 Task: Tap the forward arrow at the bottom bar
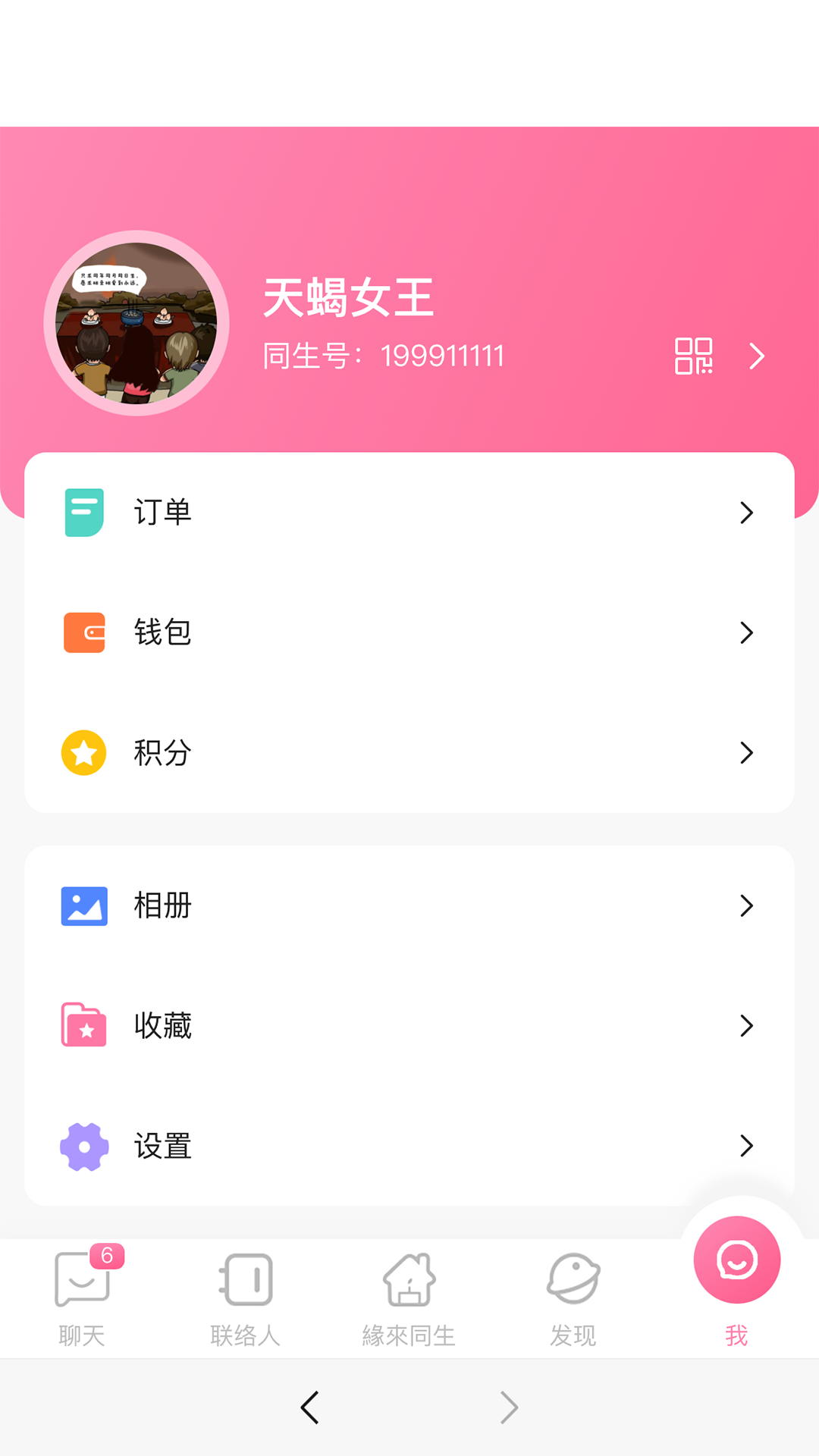click(509, 1407)
